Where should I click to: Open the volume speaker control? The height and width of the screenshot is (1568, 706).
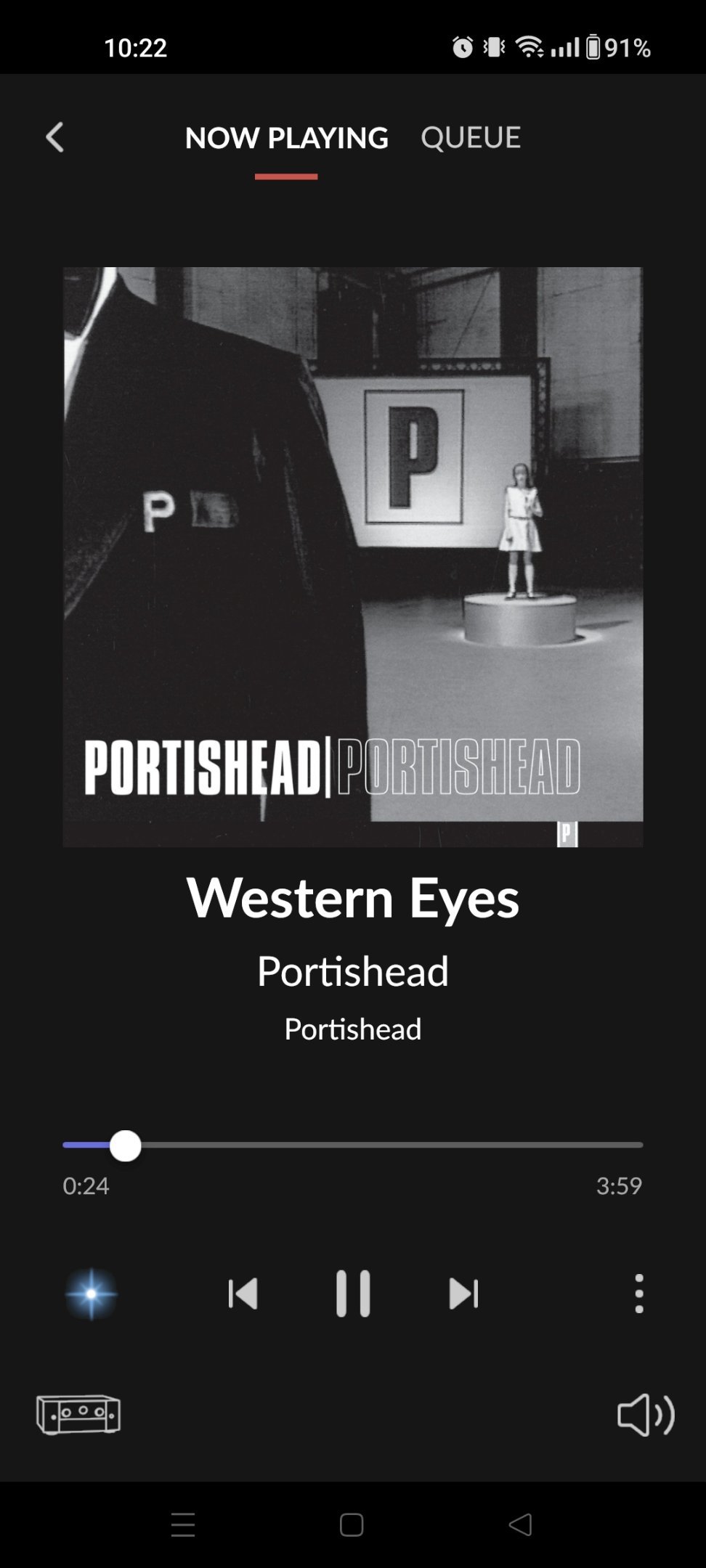click(646, 1414)
